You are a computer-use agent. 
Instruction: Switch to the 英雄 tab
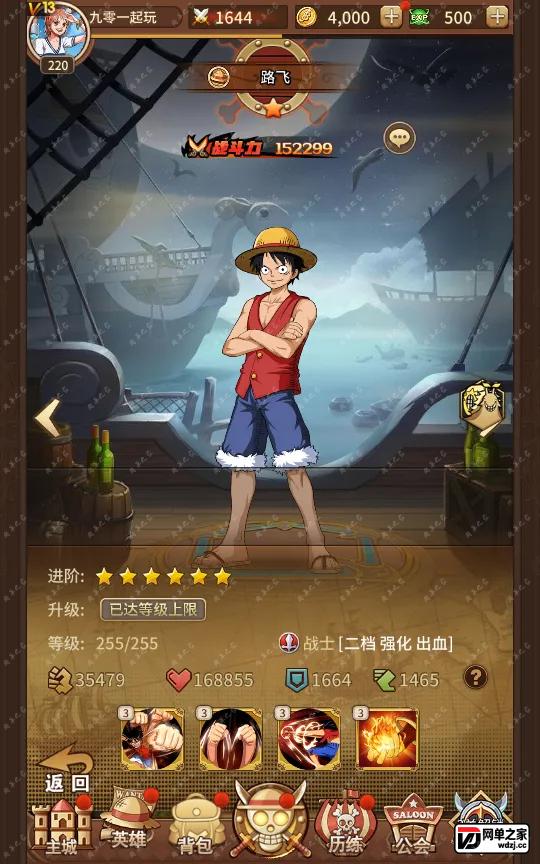[129, 821]
